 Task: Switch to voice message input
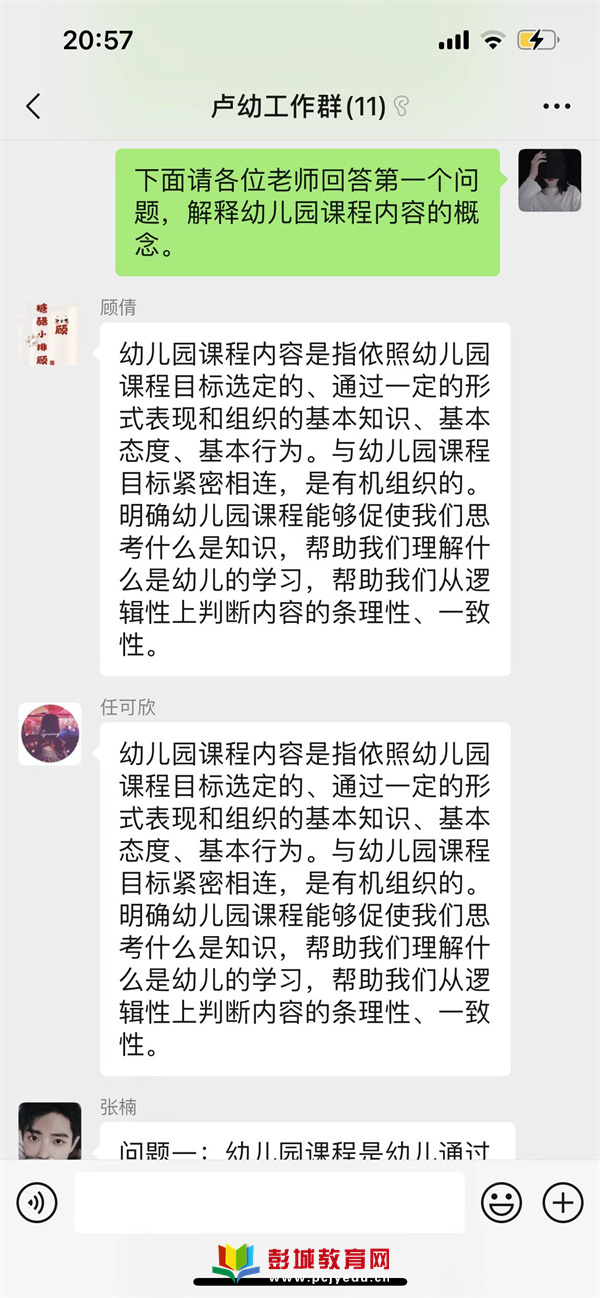37,1202
